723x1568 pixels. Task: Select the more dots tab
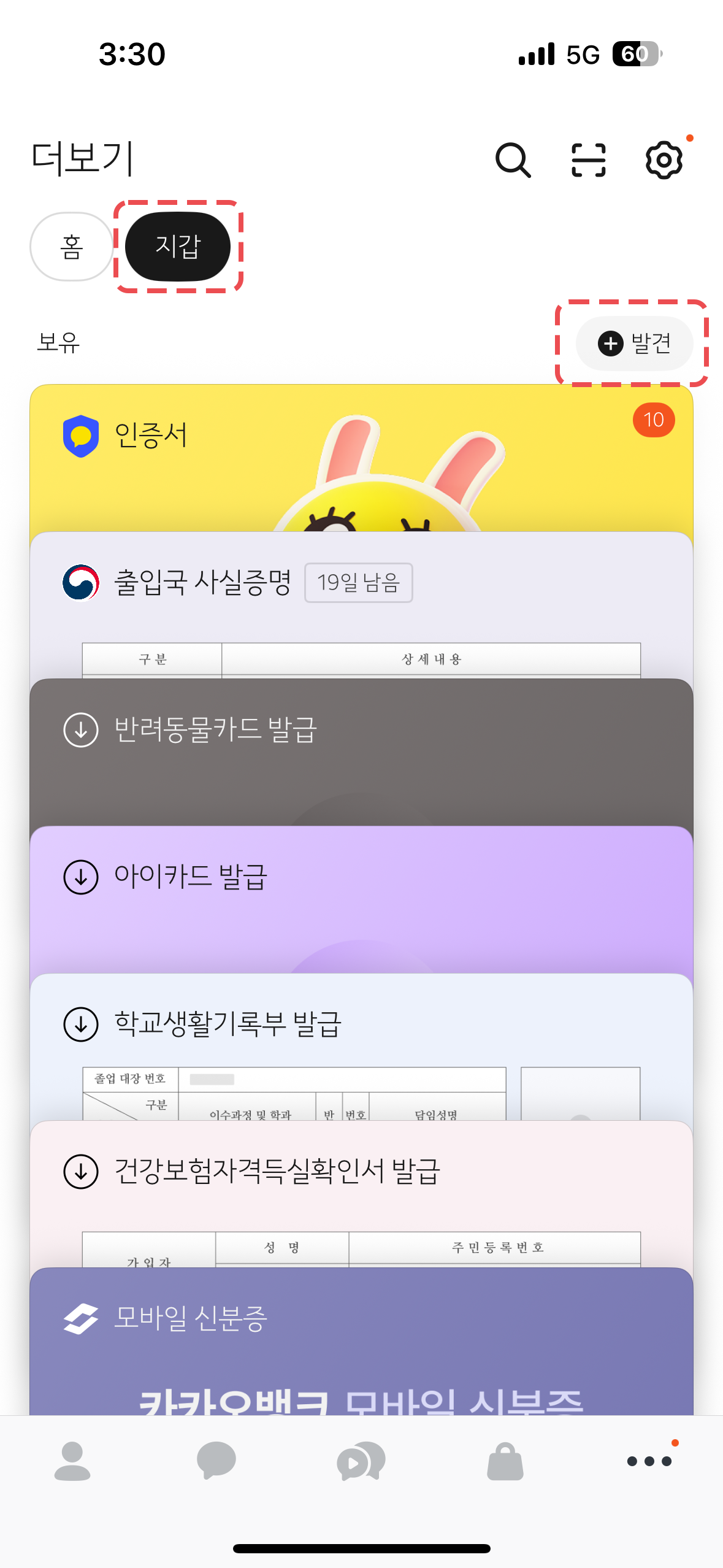649,1461
